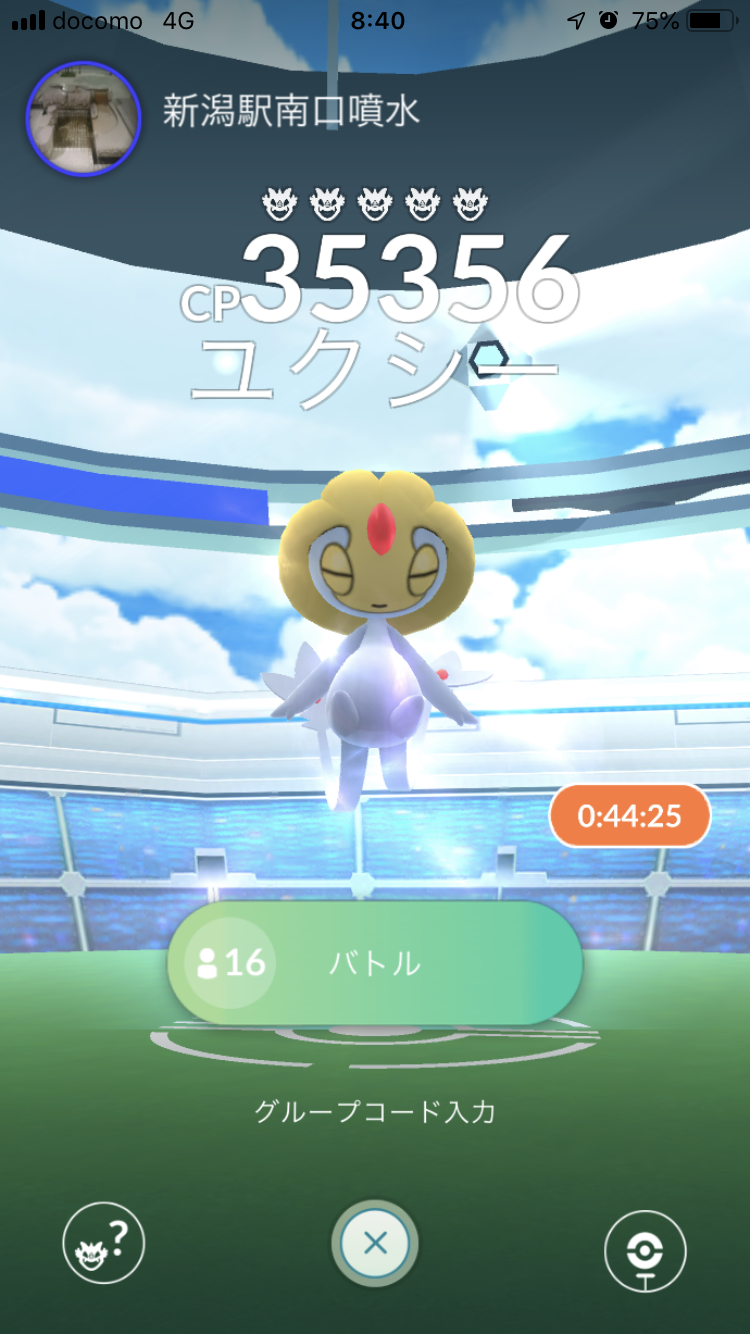
Task: Close the raid screen with the X button
Action: point(375,1244)
